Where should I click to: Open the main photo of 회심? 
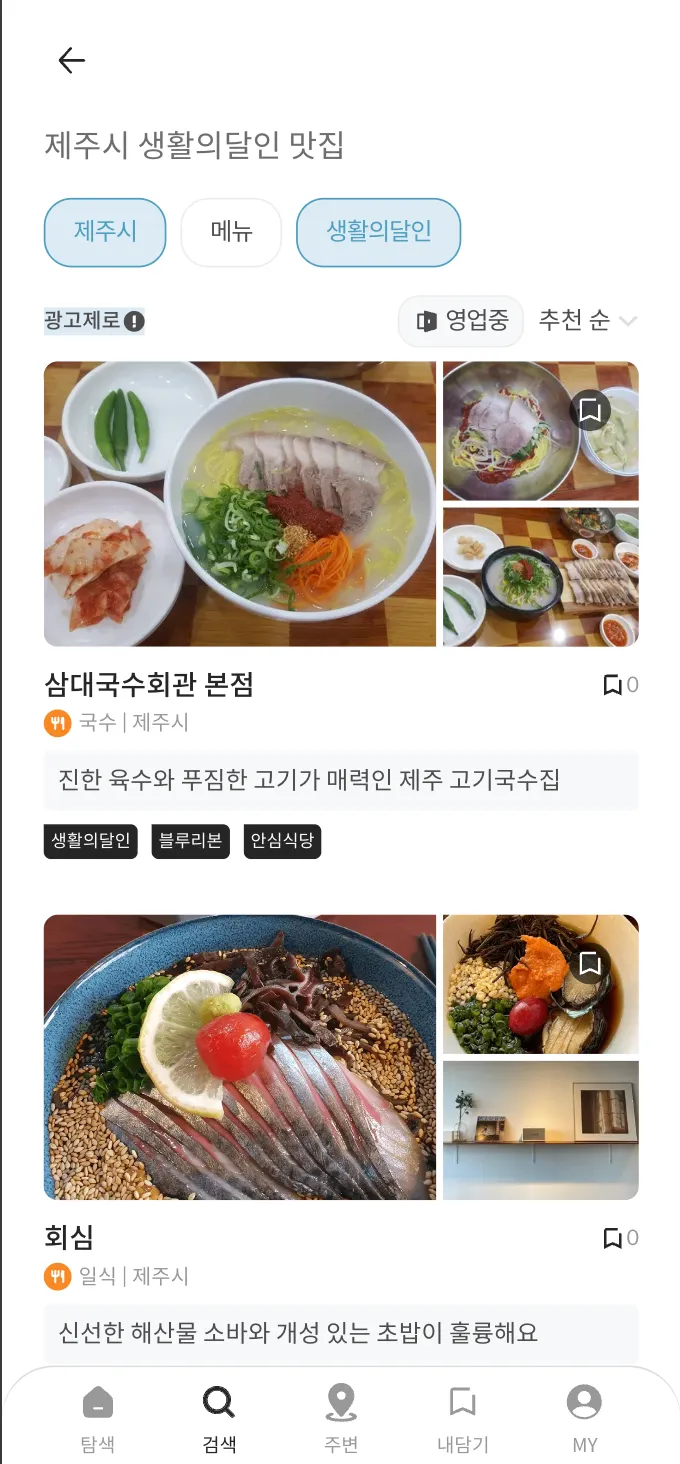pyautogui.click(x=240, y=1057)
